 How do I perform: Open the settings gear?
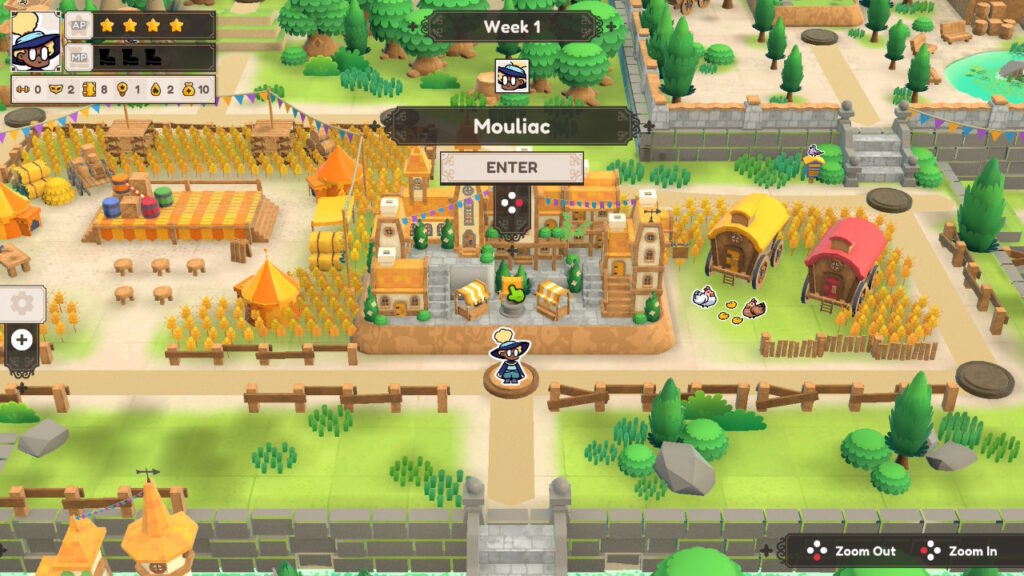[x=22, y=304]
